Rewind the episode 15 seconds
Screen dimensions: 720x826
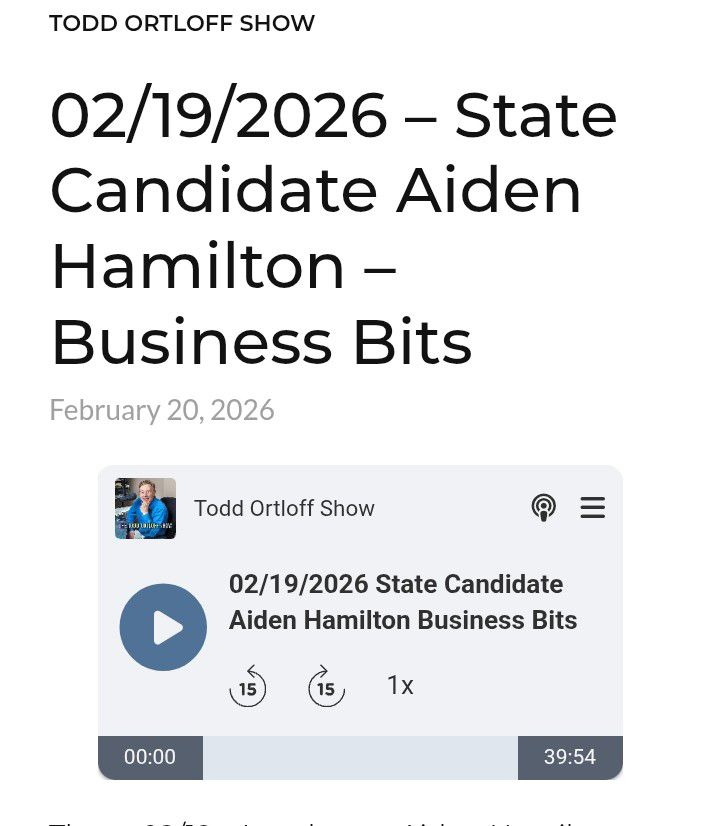coord(248,686)
